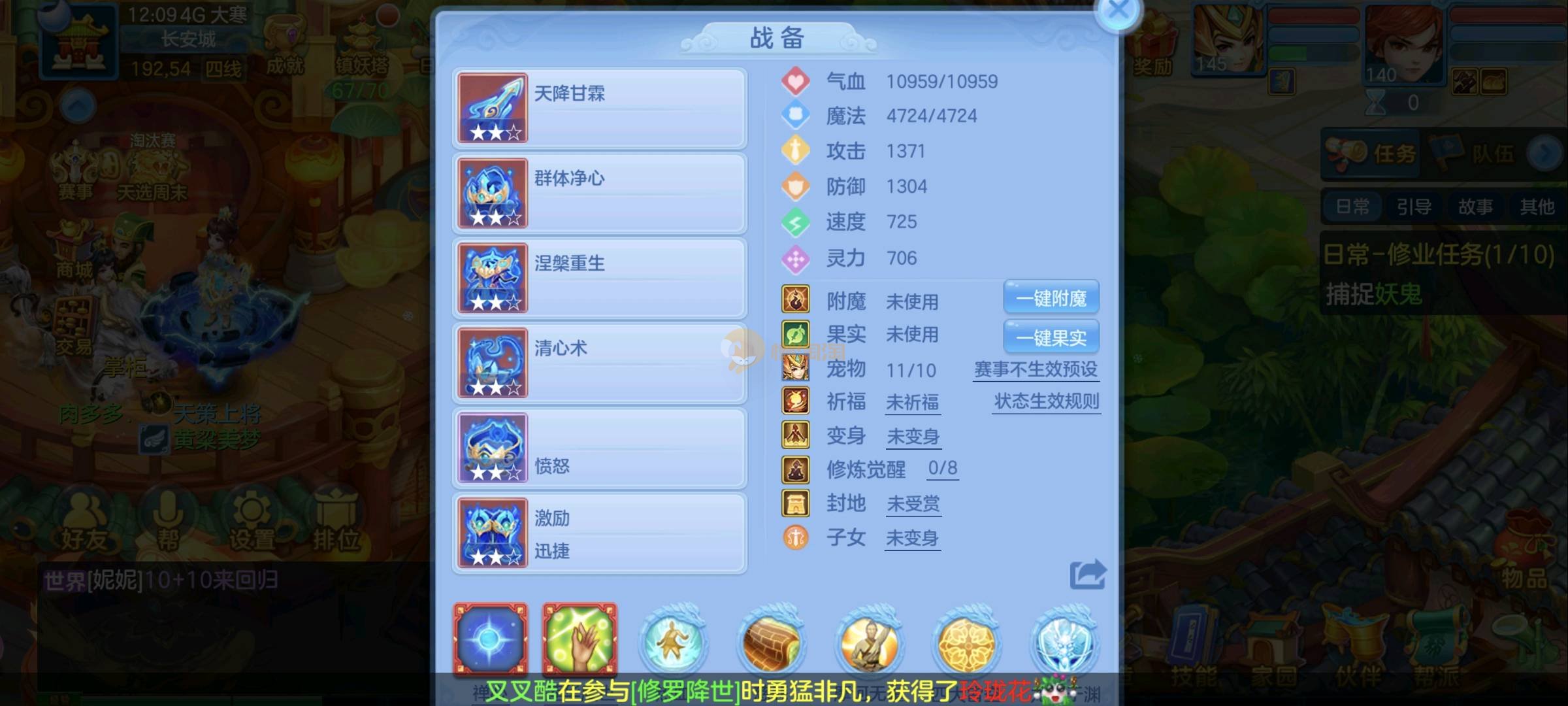Tap the 一键附魔 button
Image resolution: width=1568 pixels, height=706 pixels.
coord(1051,299)
